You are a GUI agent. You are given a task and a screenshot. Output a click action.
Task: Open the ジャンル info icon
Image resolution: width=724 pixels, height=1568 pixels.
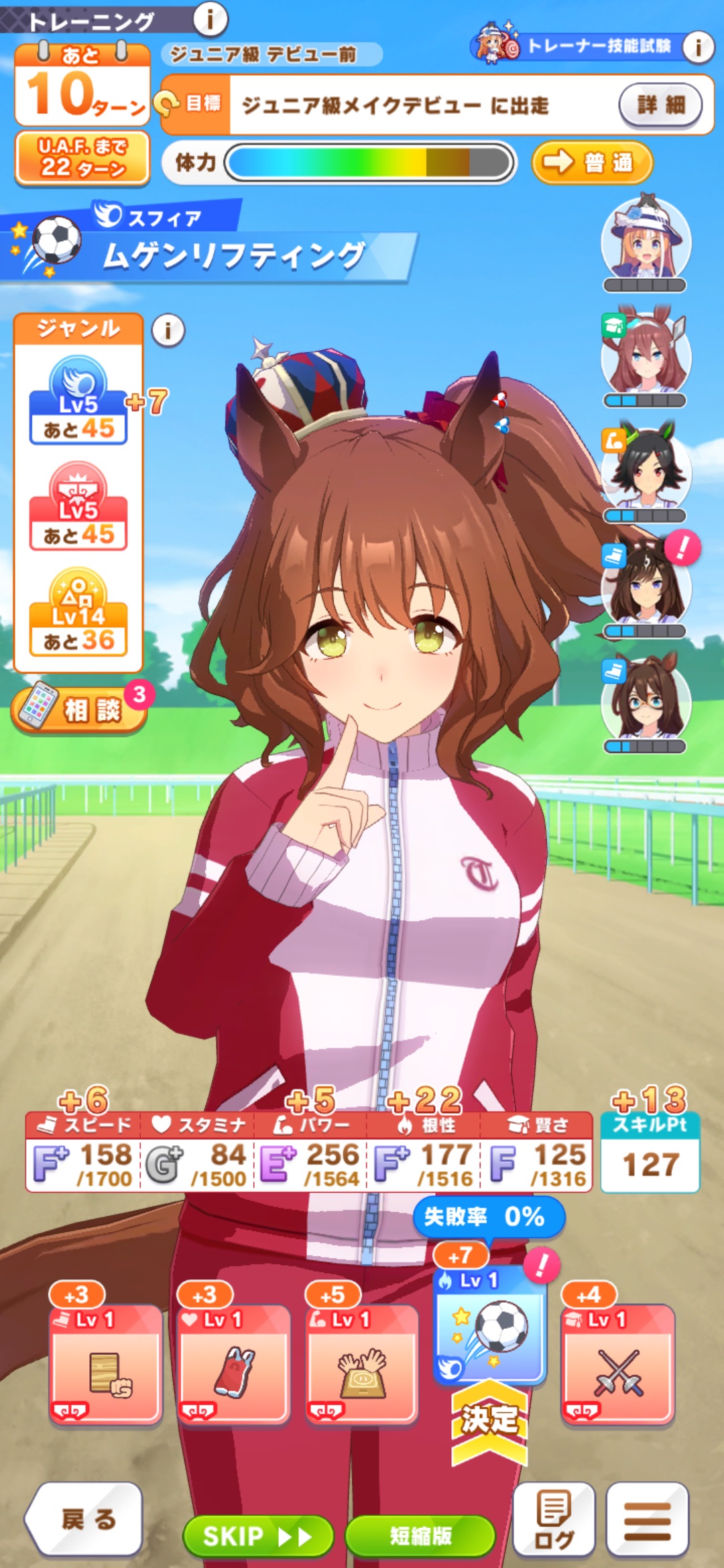click(168, 330)
